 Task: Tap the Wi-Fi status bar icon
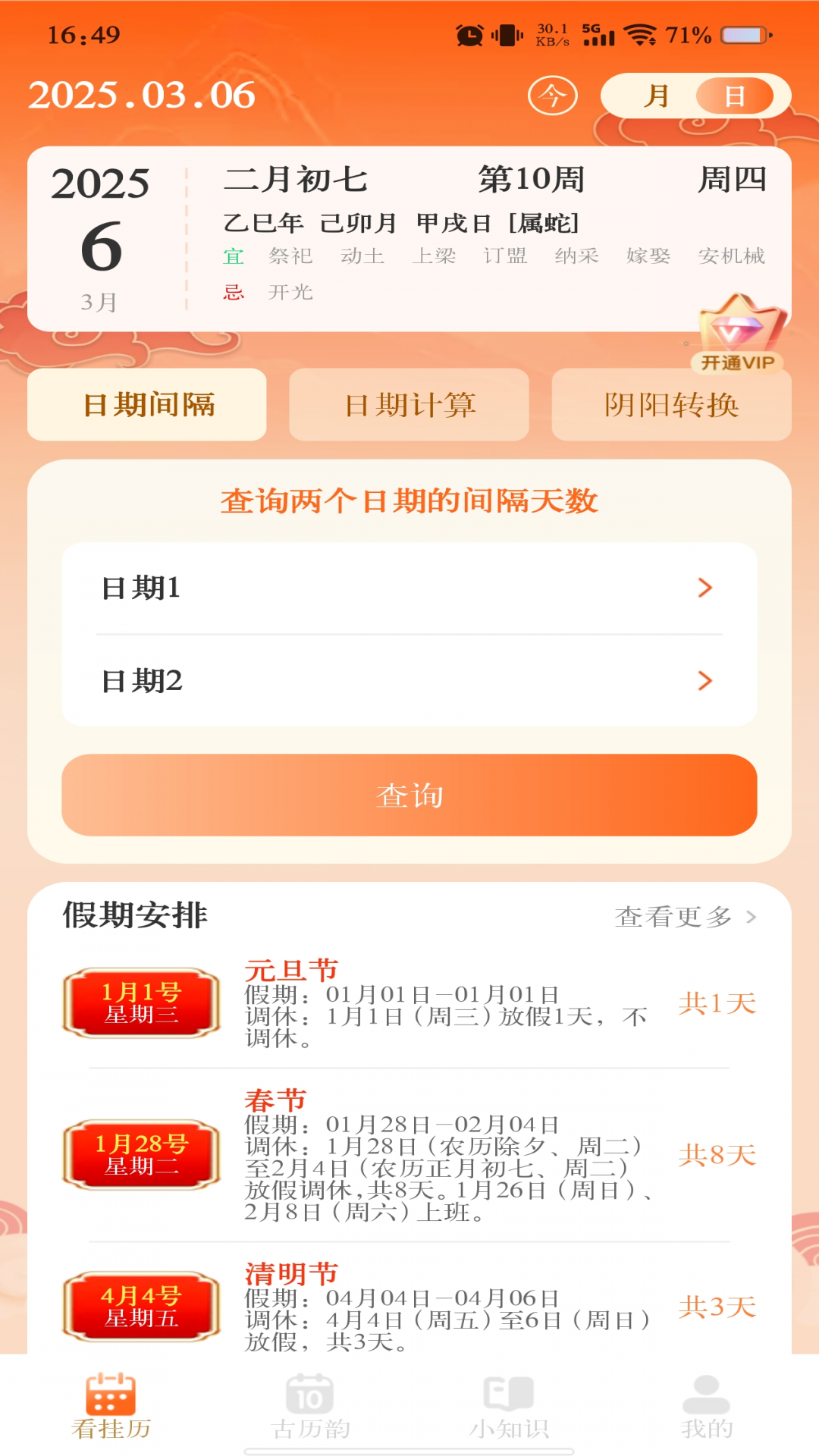point(641,33)
